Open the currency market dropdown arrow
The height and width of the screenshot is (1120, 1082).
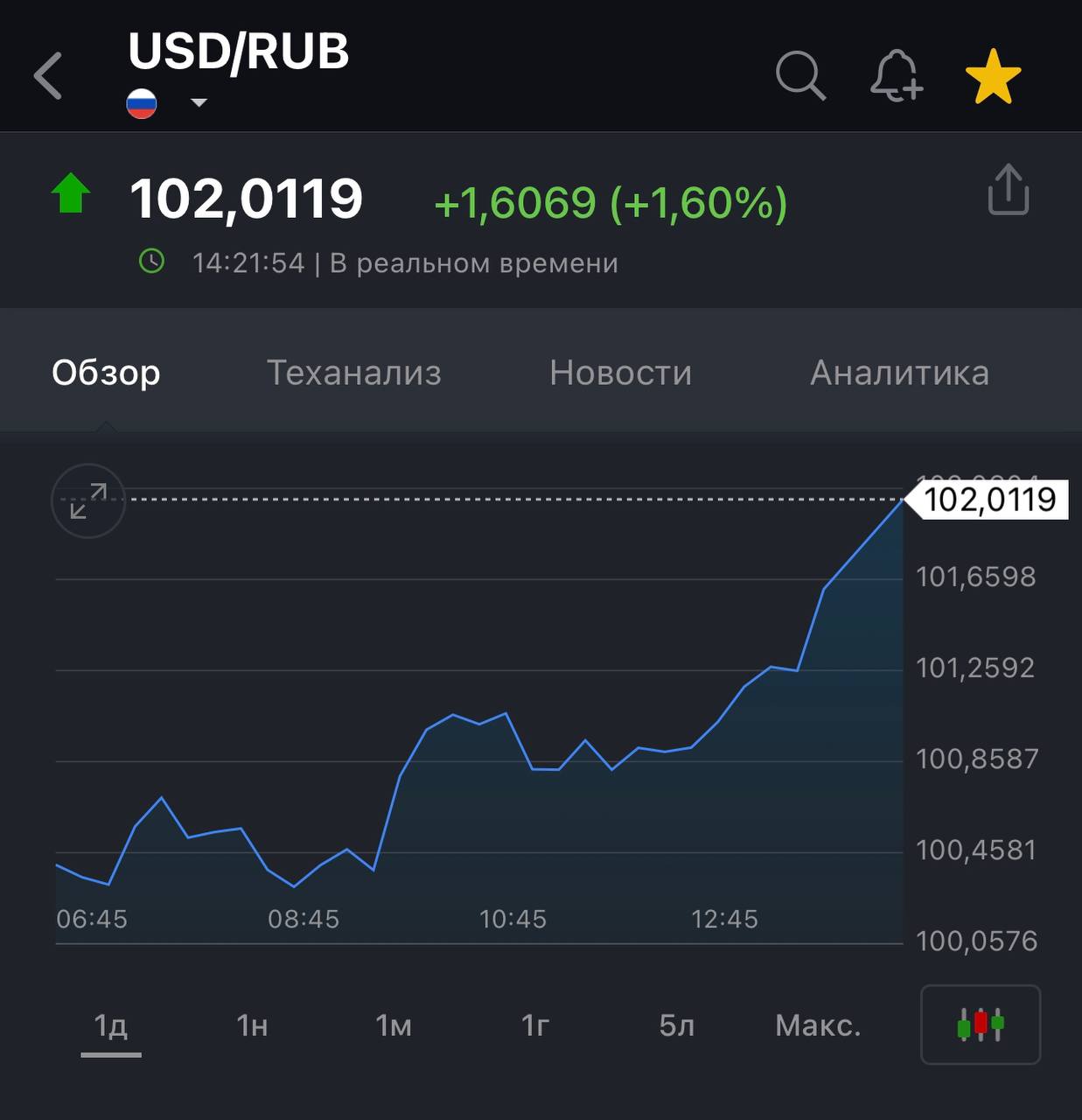(x=199, y=103)
